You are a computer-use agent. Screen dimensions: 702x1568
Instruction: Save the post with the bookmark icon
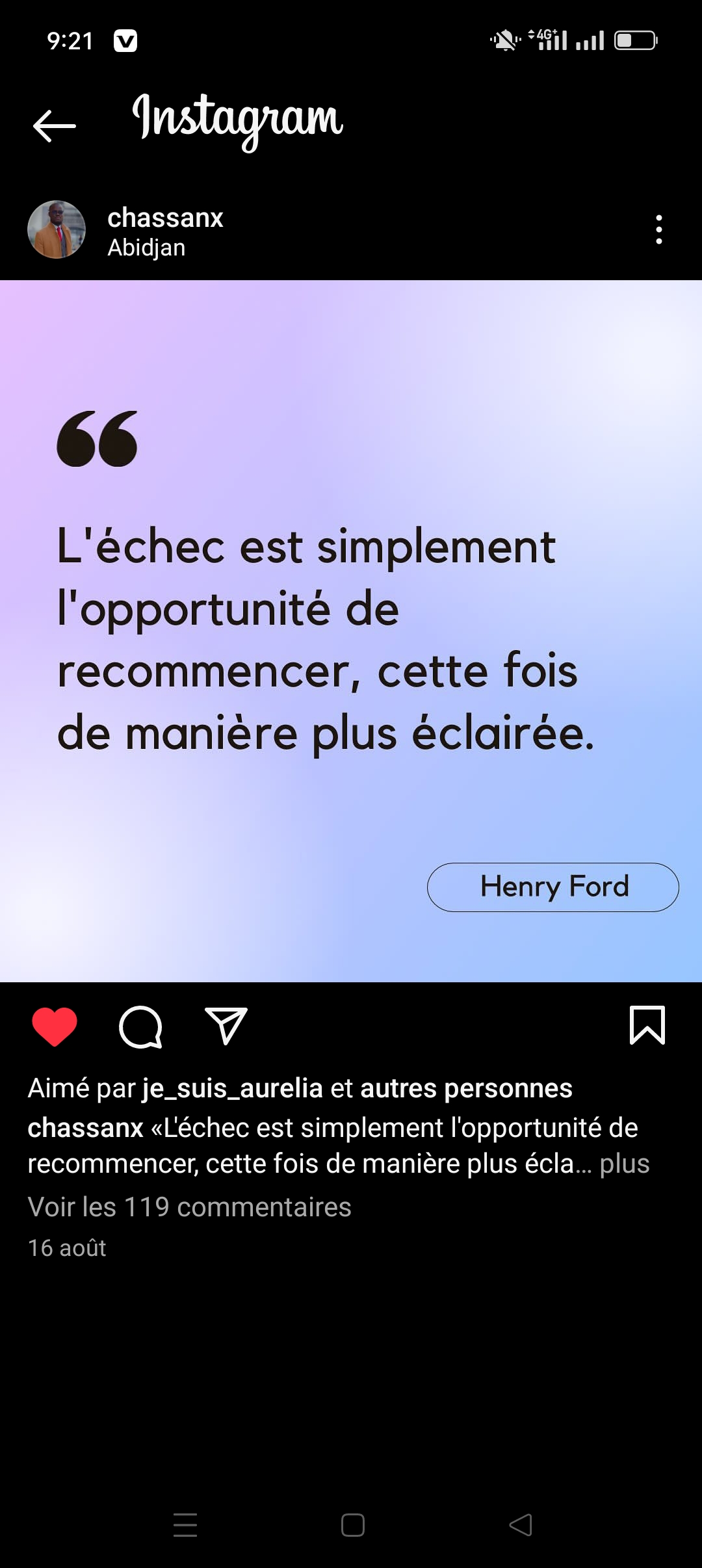pyautogui.click(x=647, y=1025)
